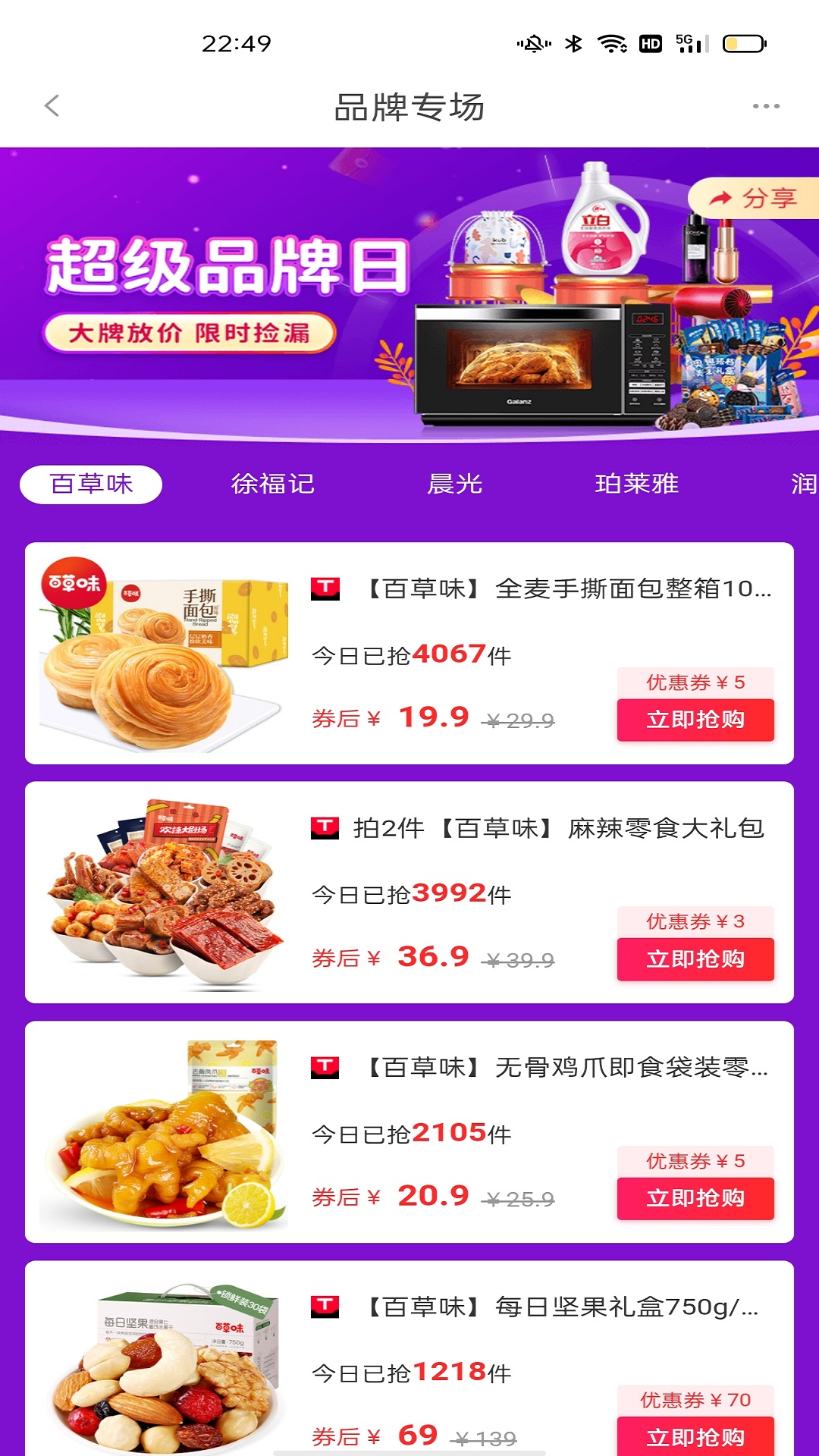Switch to the 徐福记 brand tab
Viewport: 819px width, 1456px height.
click(275, 484)
